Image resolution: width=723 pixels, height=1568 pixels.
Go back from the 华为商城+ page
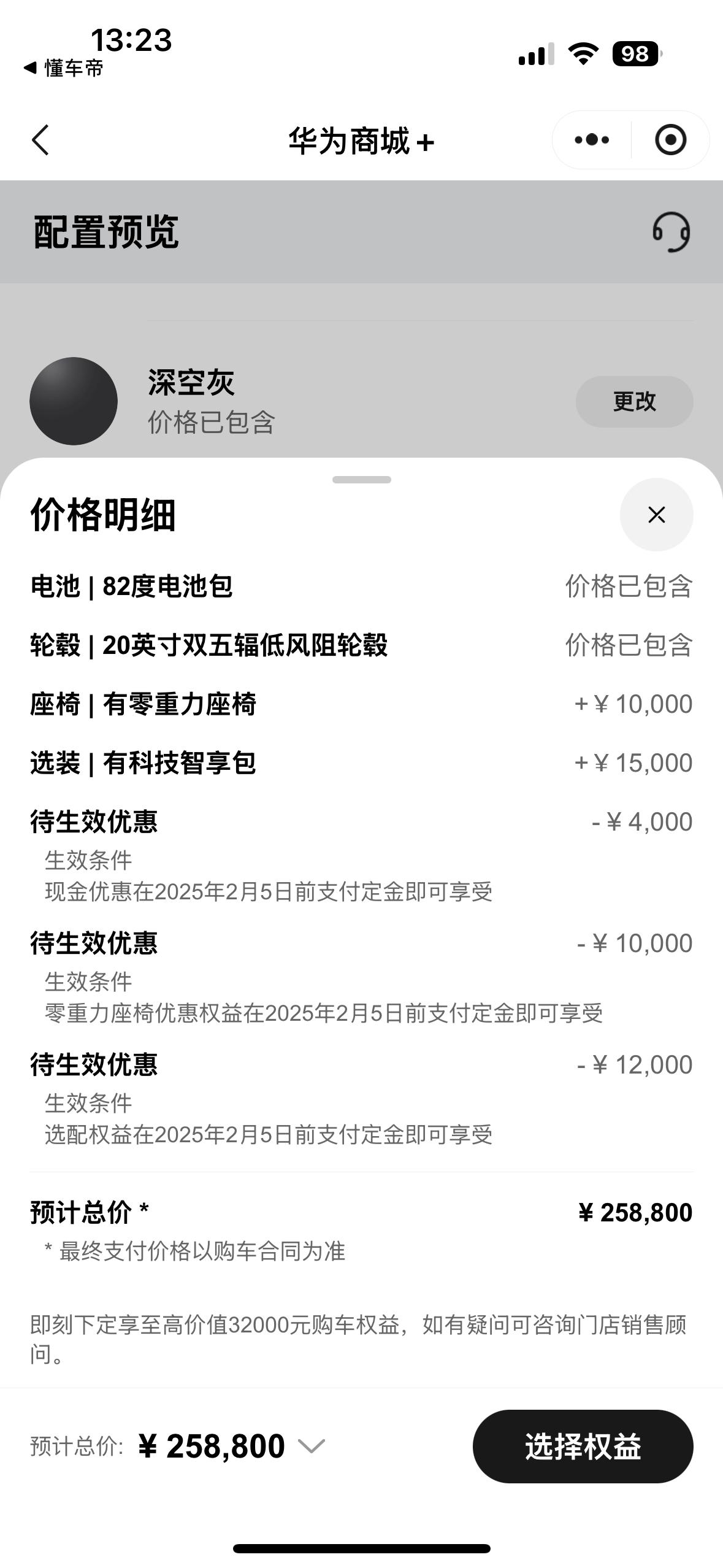coord(40,140)
